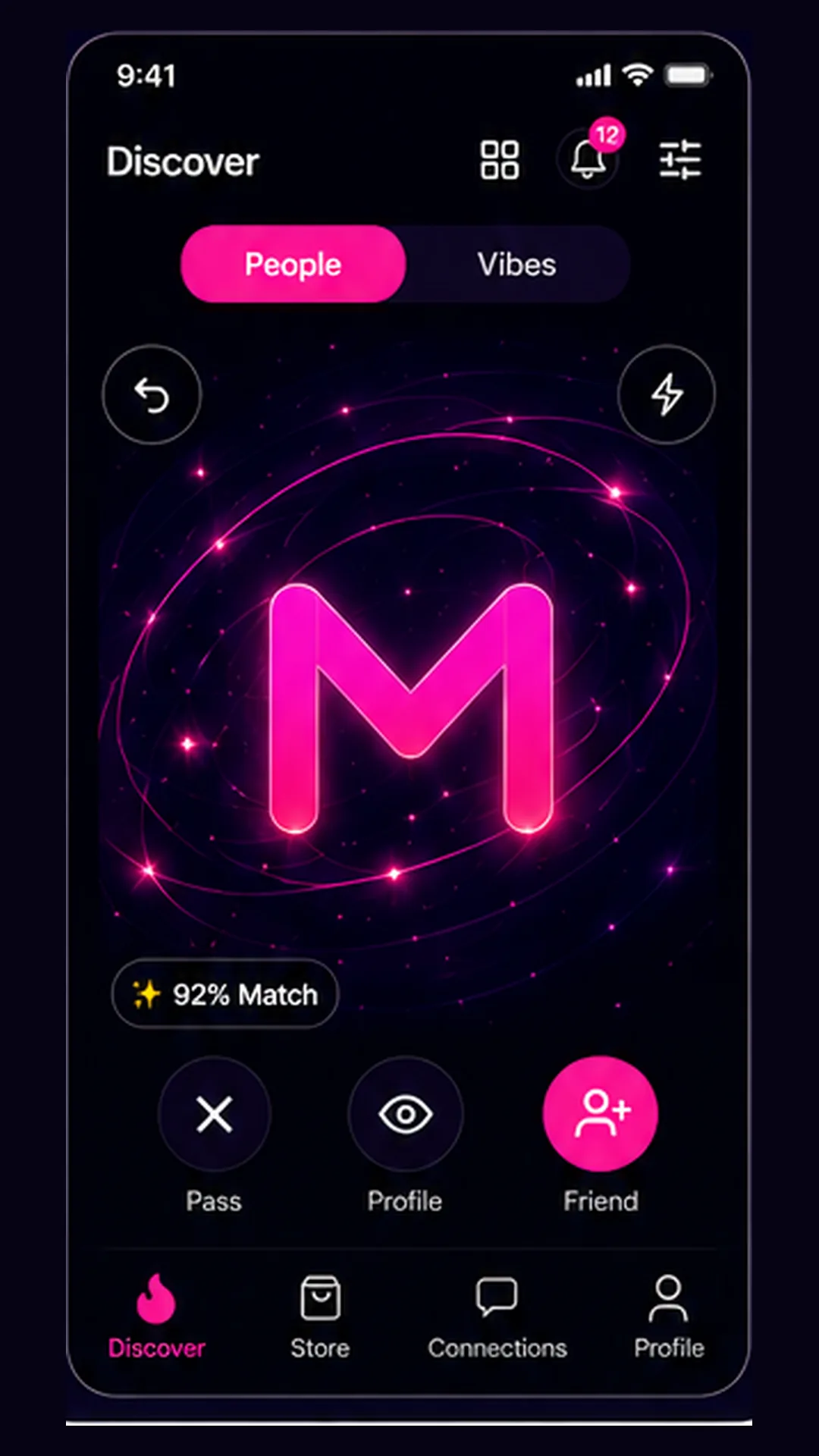Select the People tab
Viewport: 819px width, 1456px height.
coord(293,264)
